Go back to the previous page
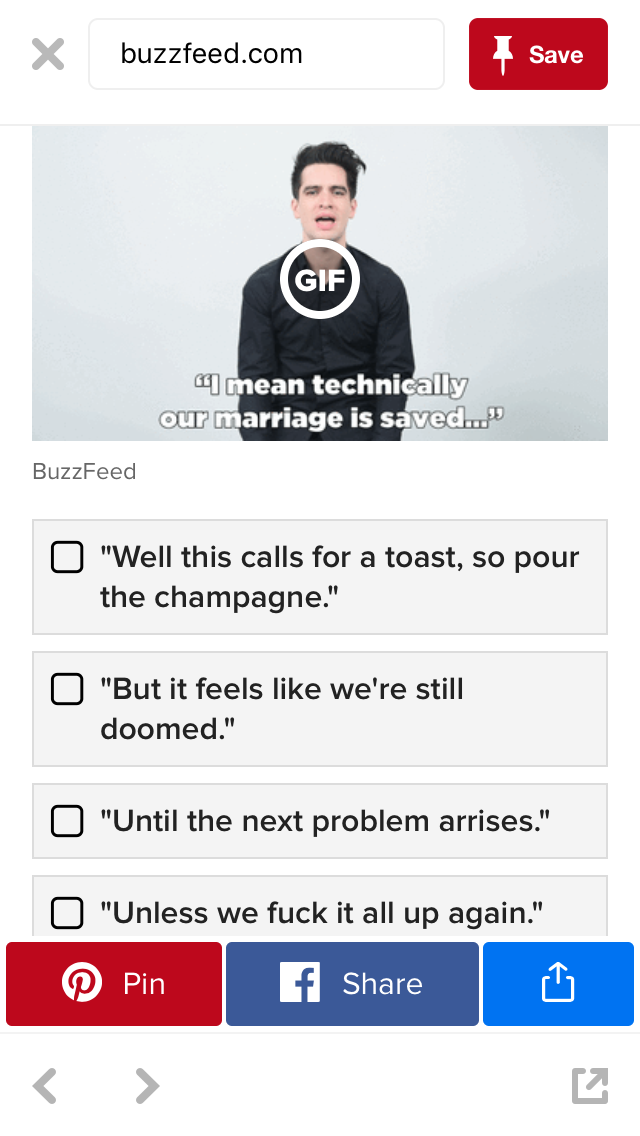Viewport: 640px width, 1136px height. point(45,1085)
